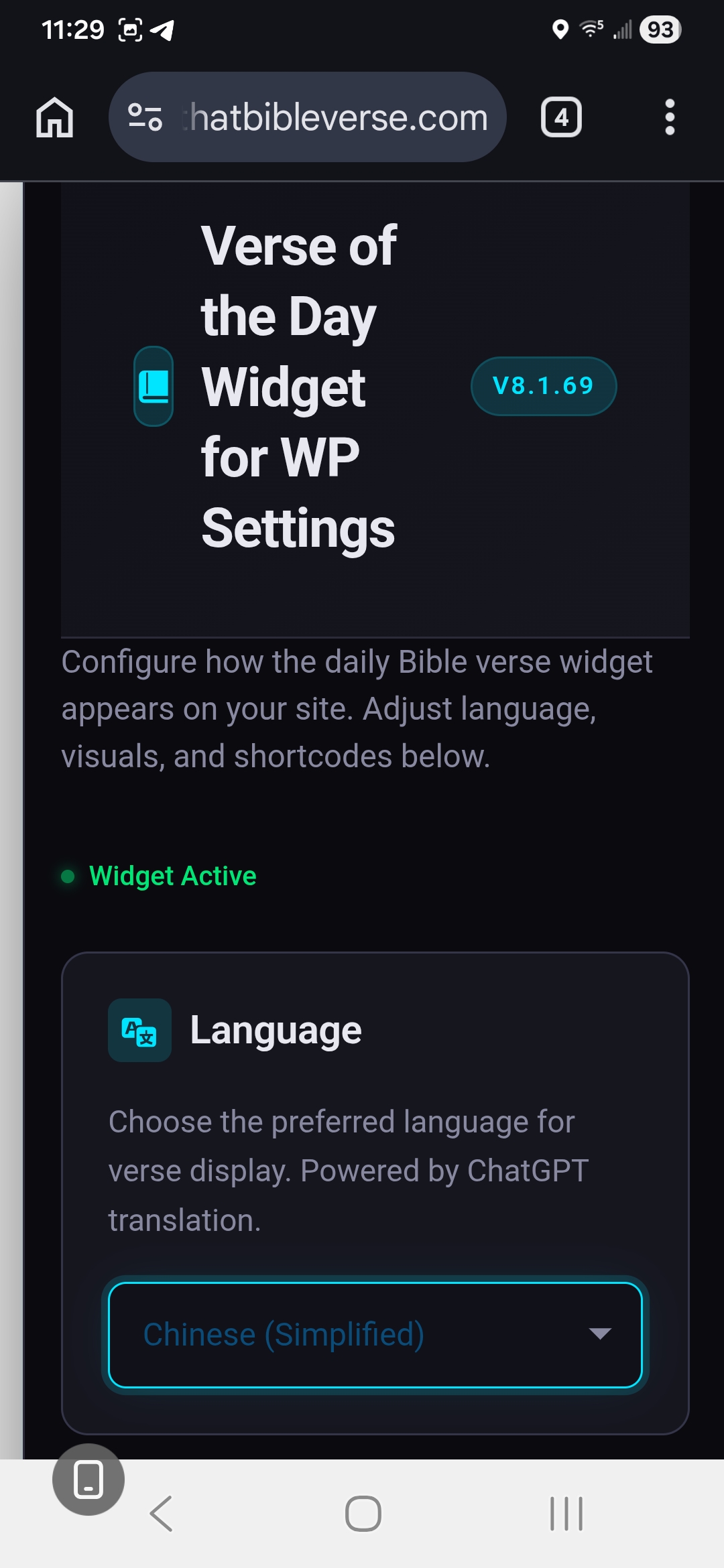Click the Language translation icon
The height and width of the screenshot is (1568, 724).
(x=139, y=1029)
